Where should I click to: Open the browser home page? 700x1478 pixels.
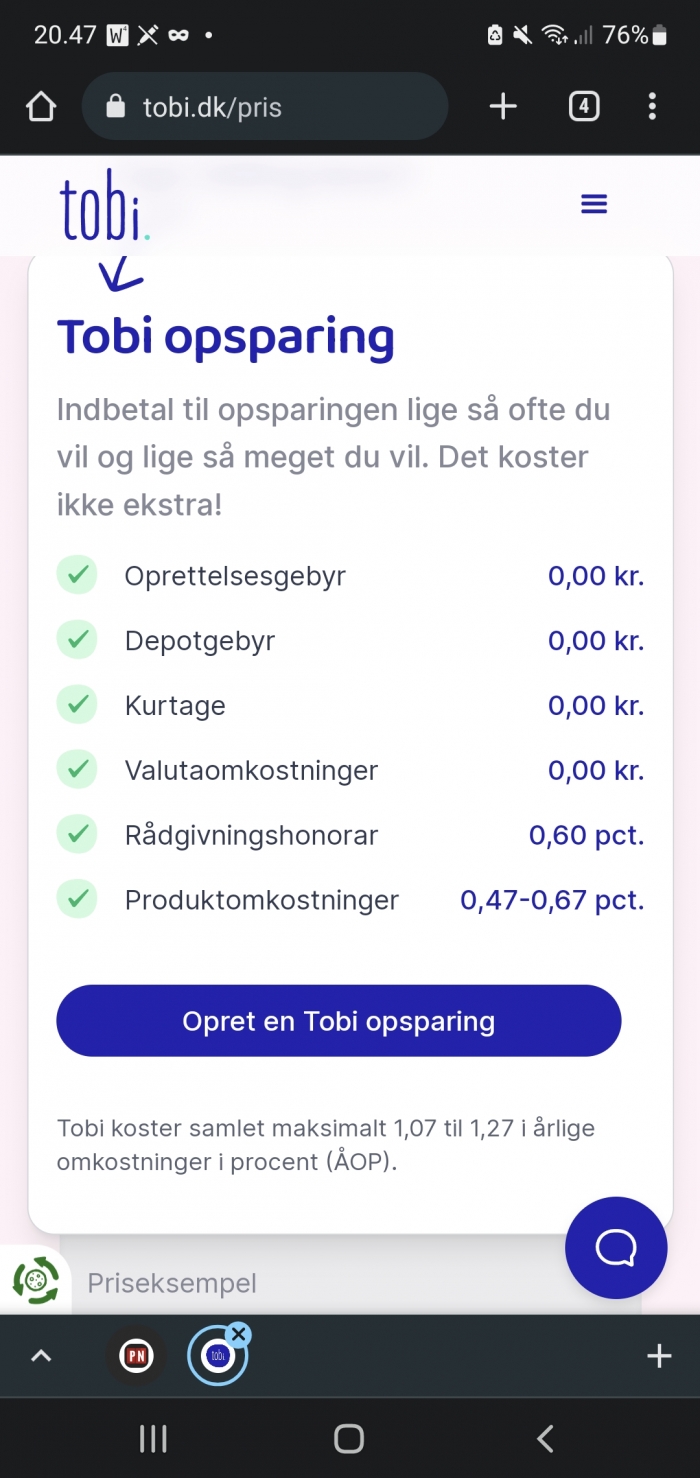(x=41, y=106)
